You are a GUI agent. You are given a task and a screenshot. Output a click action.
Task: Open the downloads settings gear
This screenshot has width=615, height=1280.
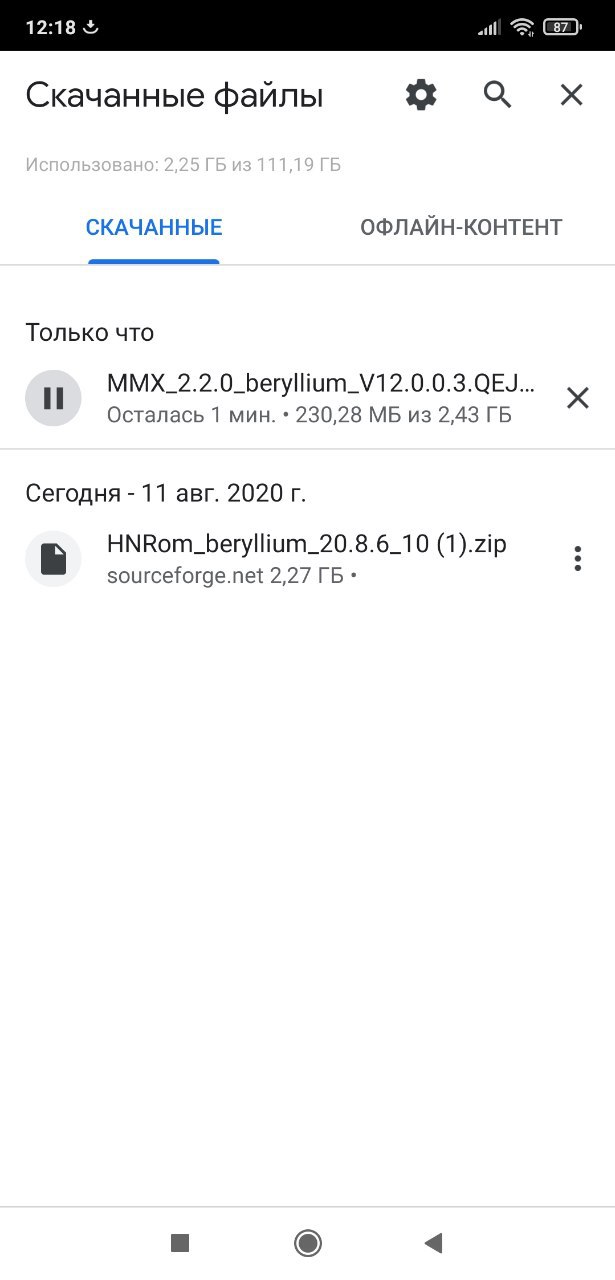click(421, 95)
